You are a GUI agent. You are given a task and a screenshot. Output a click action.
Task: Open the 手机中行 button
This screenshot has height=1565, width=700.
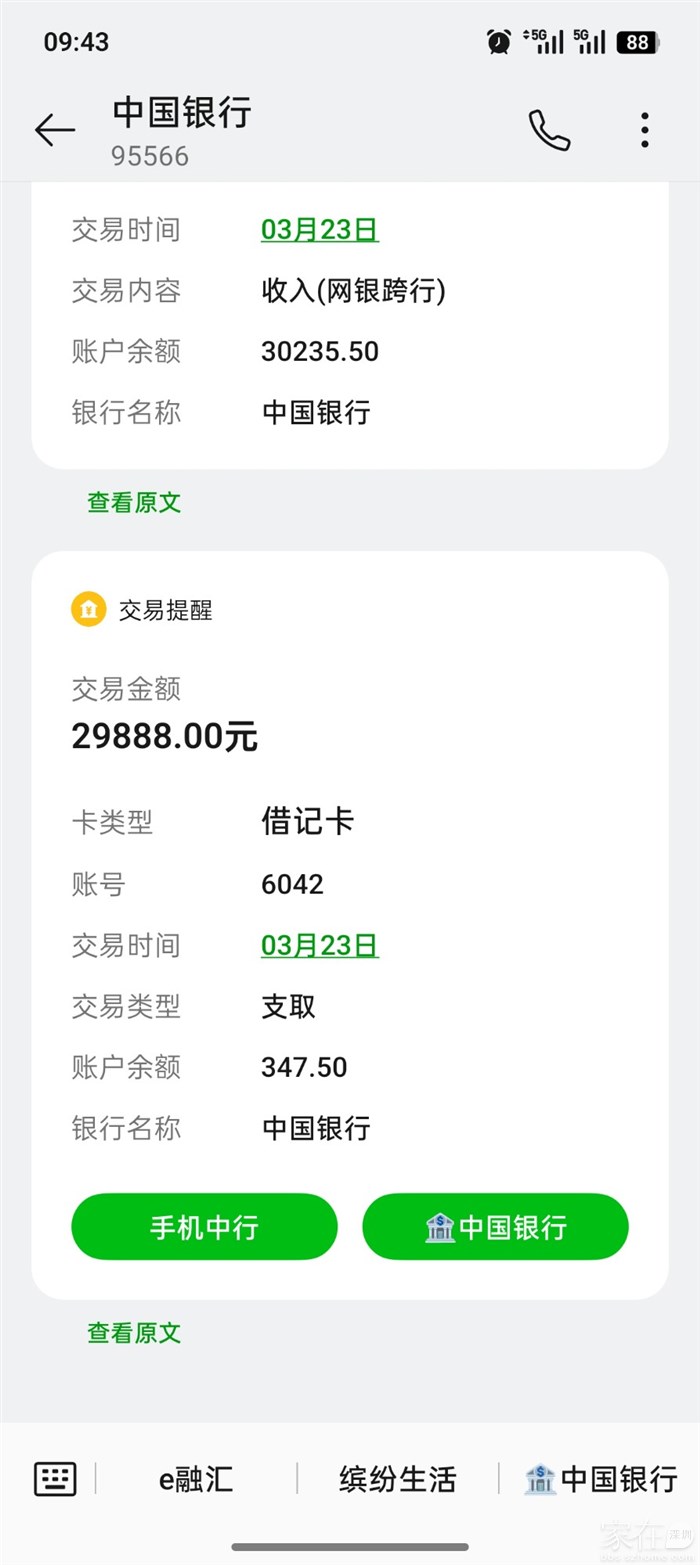(x=204, y=1227)
